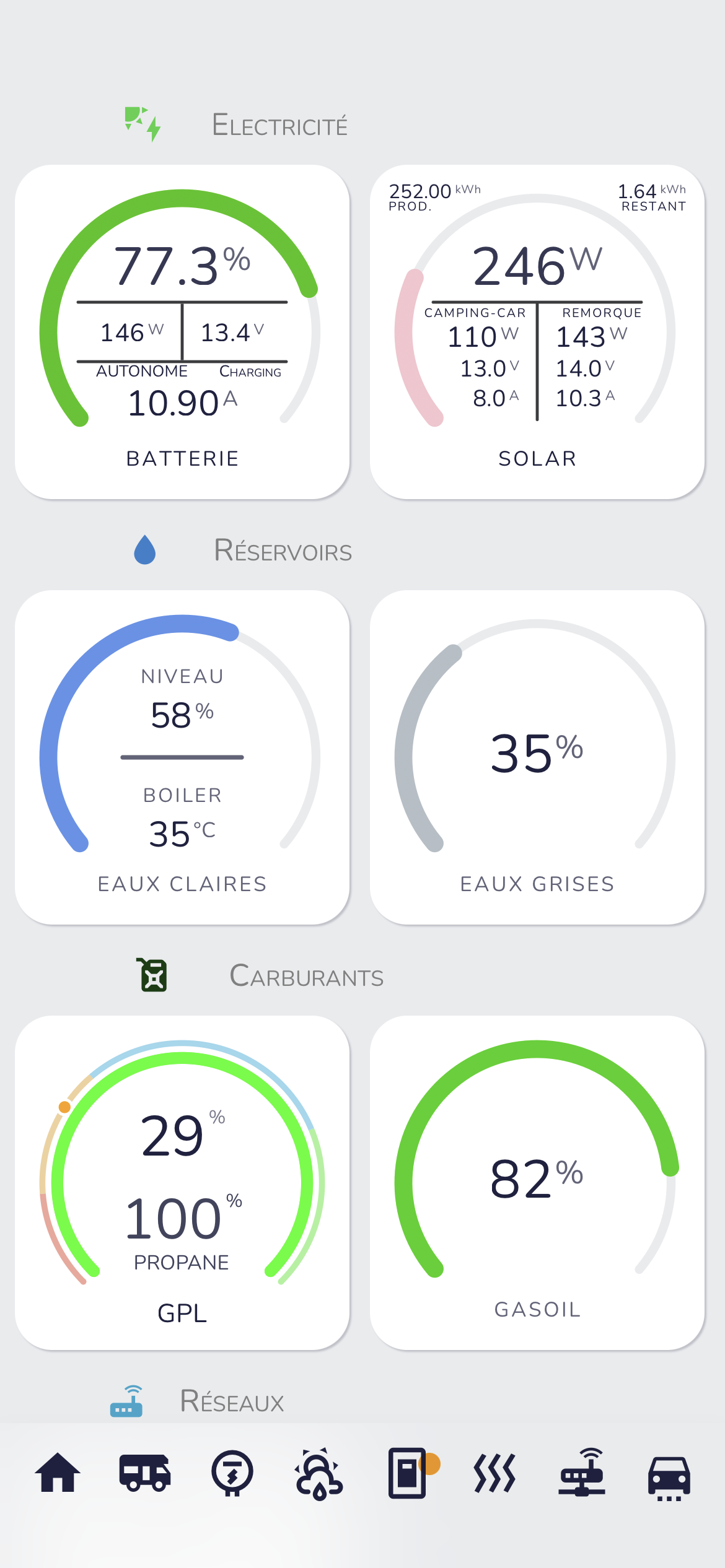This screenshot has width=725, height=1568.
Task: Open the network router tab
Action: [582, 1473]
